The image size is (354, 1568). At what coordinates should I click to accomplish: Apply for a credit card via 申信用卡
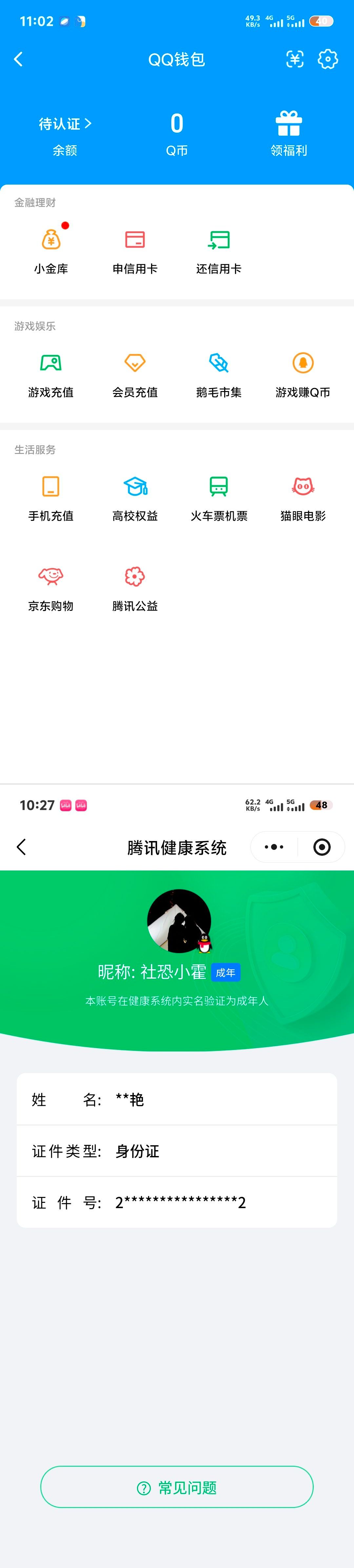pos(135,250)
